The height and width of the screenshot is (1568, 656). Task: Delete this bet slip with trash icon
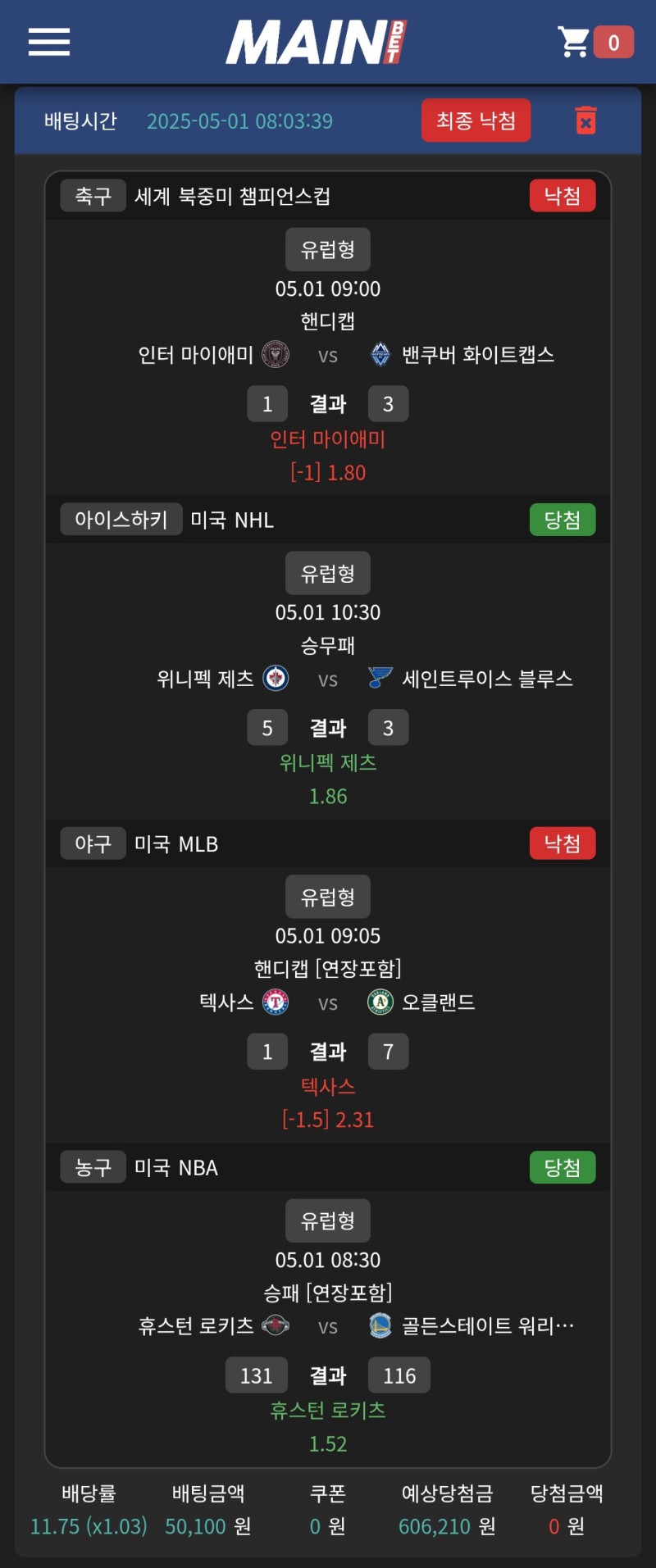(585, 120)
